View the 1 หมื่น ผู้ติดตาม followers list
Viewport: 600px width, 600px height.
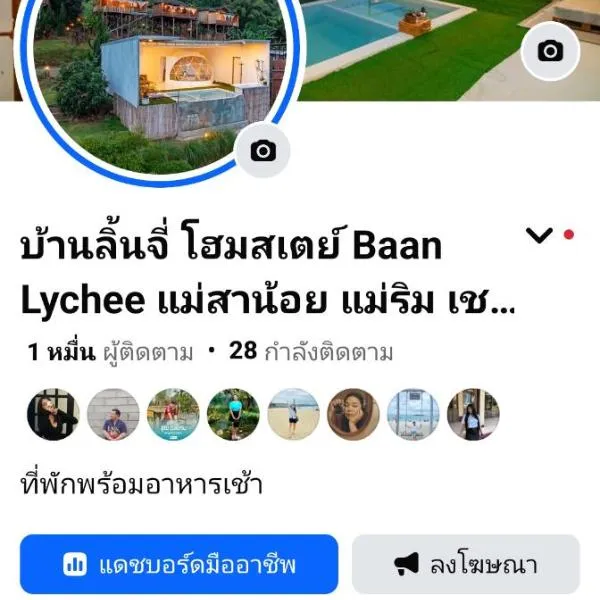click(x=110, y=352)
